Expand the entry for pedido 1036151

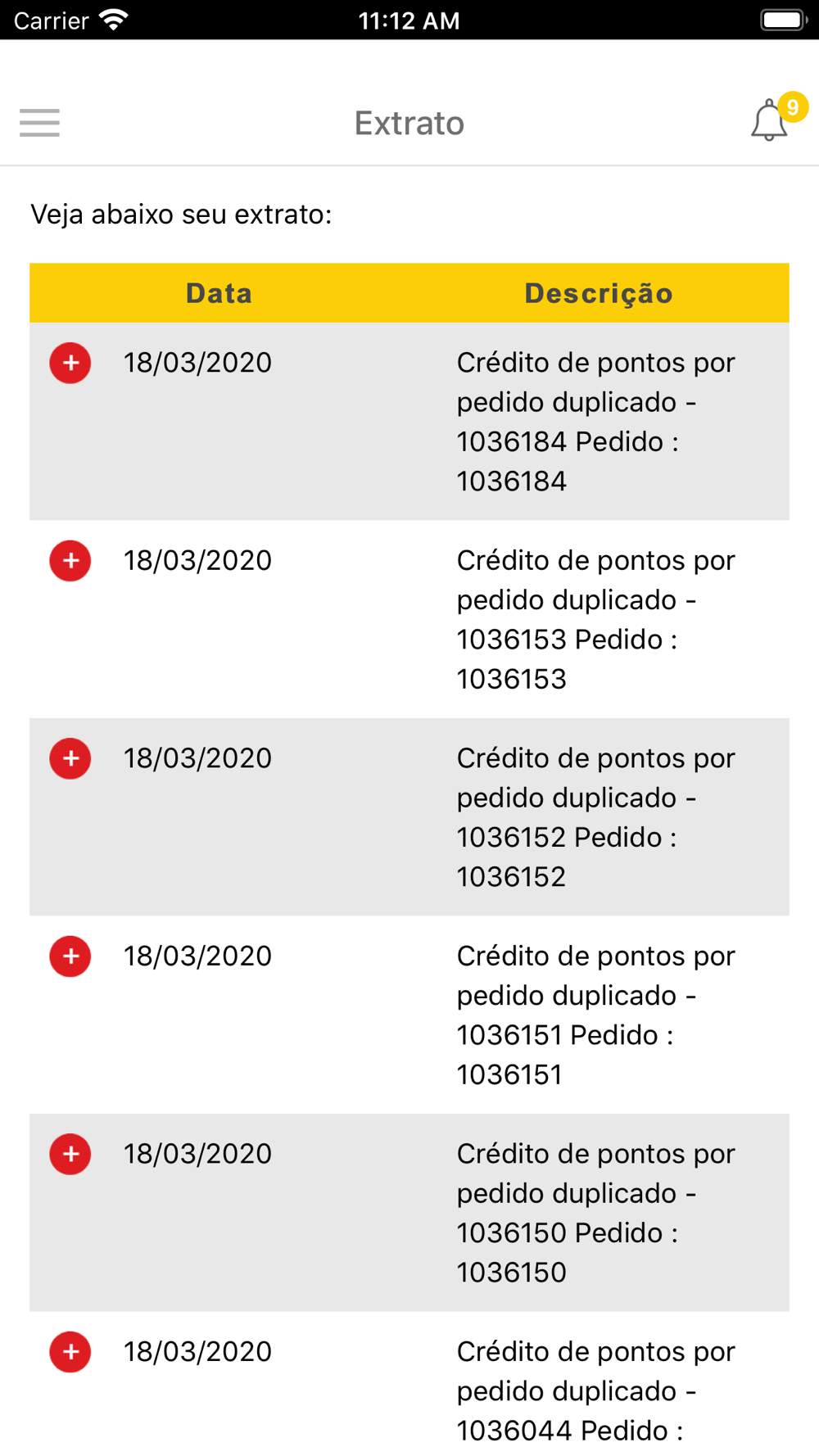coord(70,956)
